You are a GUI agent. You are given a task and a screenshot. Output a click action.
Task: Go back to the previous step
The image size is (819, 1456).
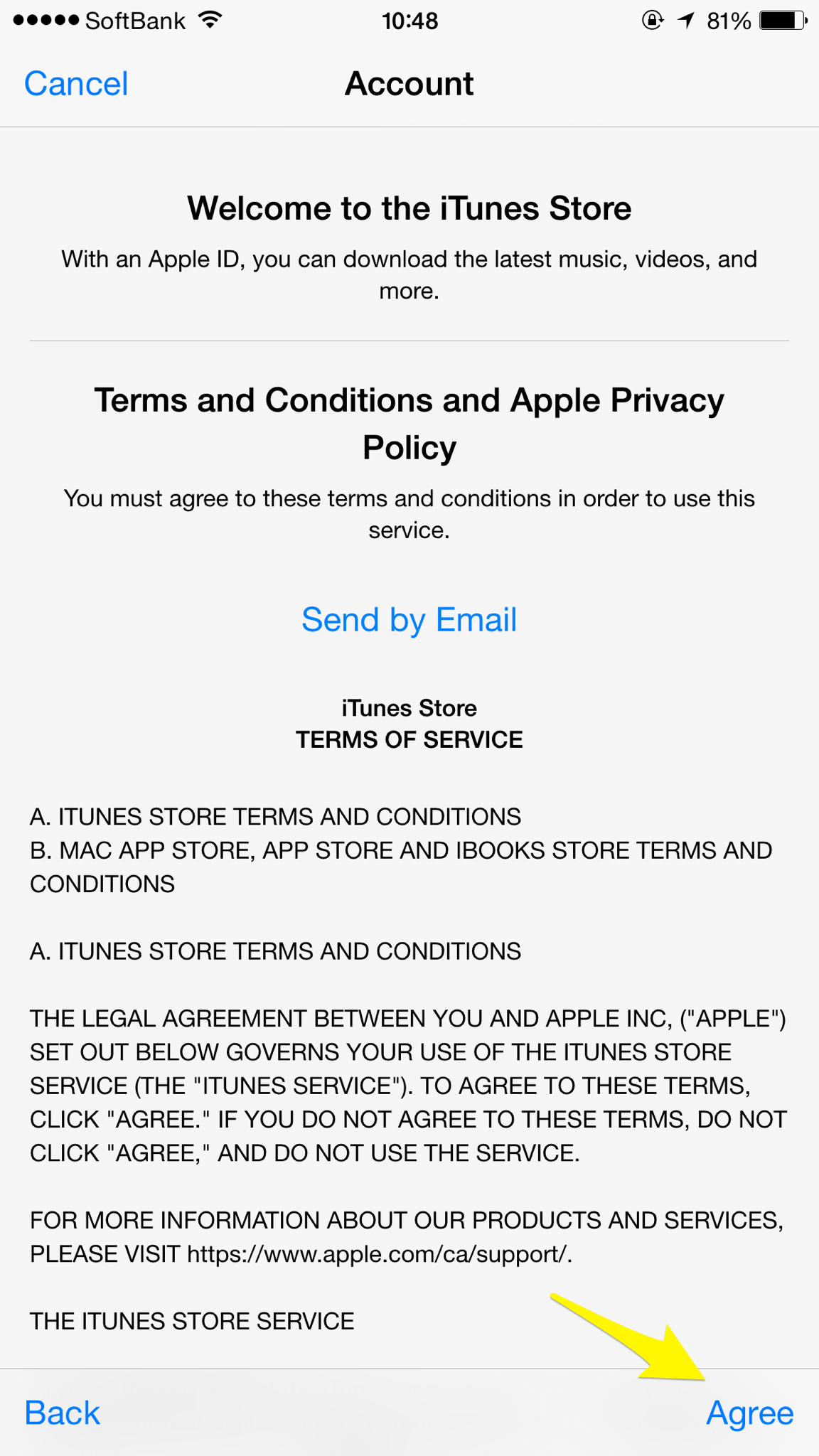(x=63, y=1413)
